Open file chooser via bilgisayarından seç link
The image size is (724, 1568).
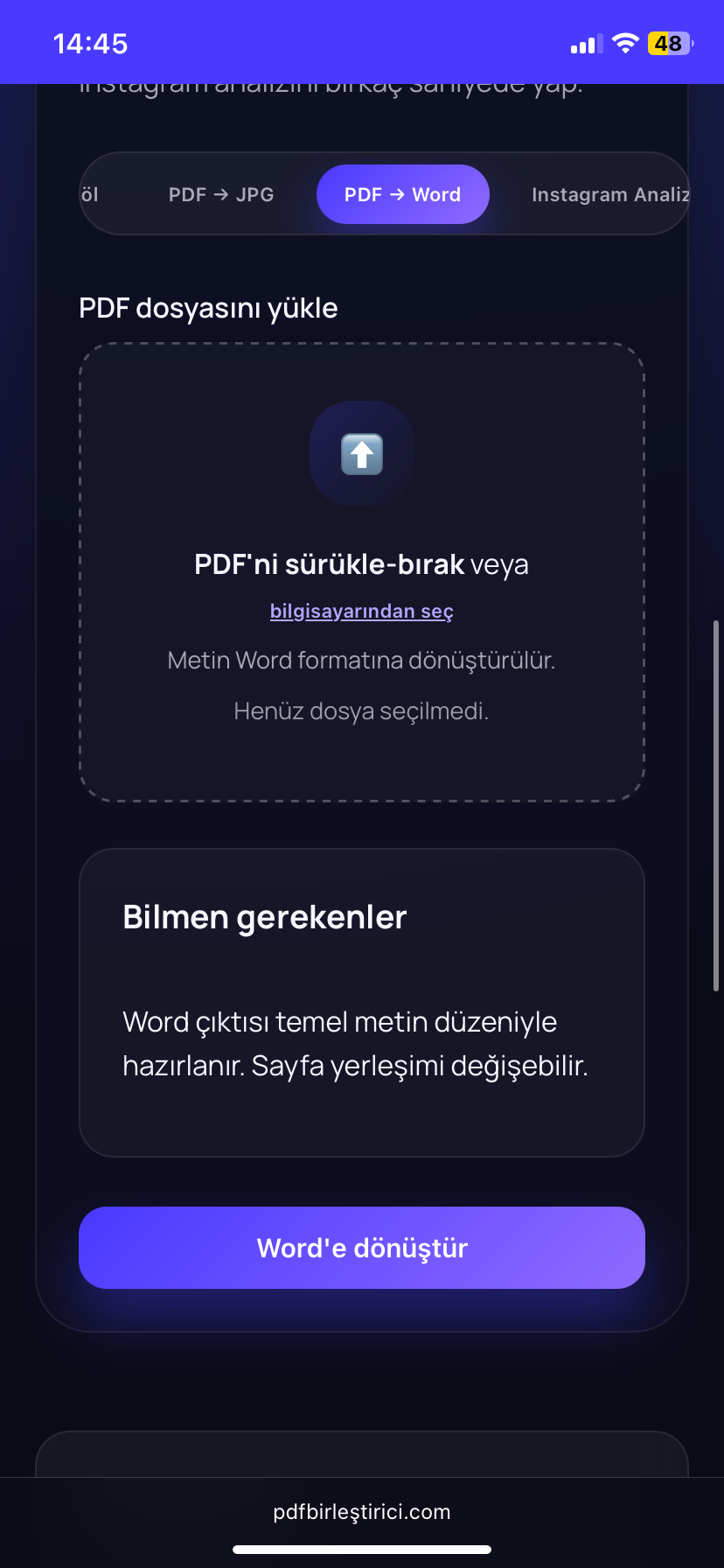[x=361, y=611]
